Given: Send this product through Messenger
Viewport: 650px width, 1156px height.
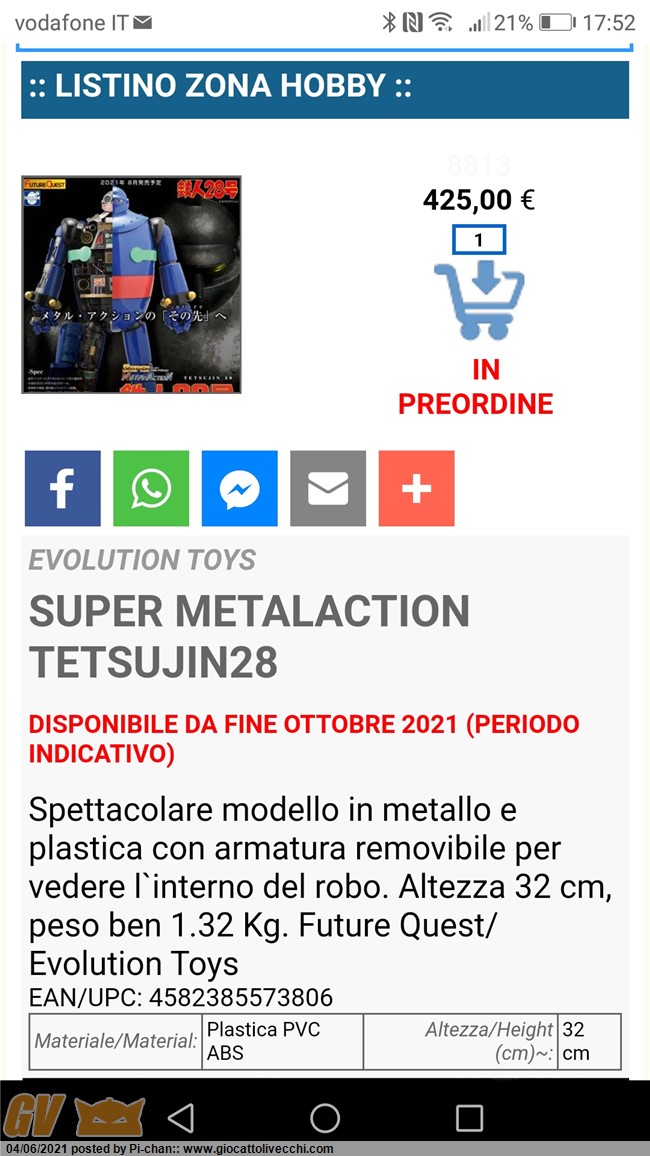Looking at the screenshot, I should [x=240, y=488].
